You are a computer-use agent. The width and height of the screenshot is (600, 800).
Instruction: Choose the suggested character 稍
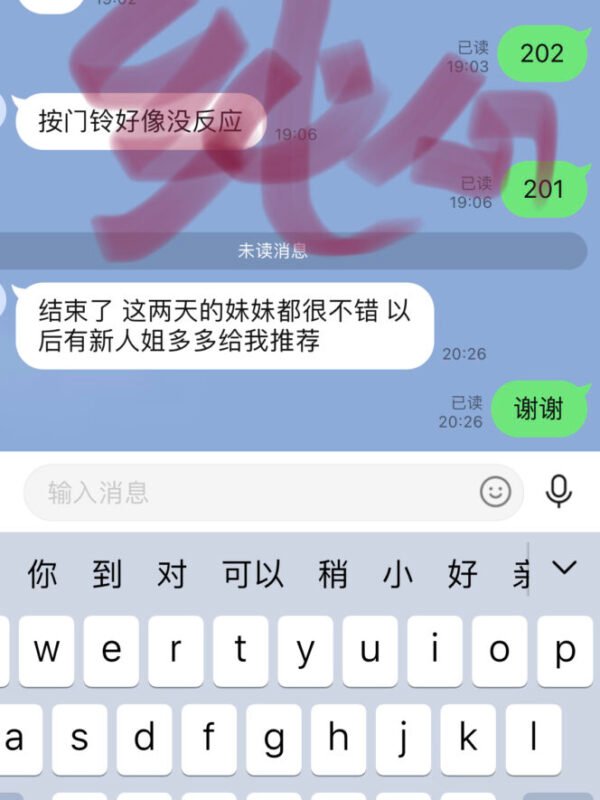333,574
